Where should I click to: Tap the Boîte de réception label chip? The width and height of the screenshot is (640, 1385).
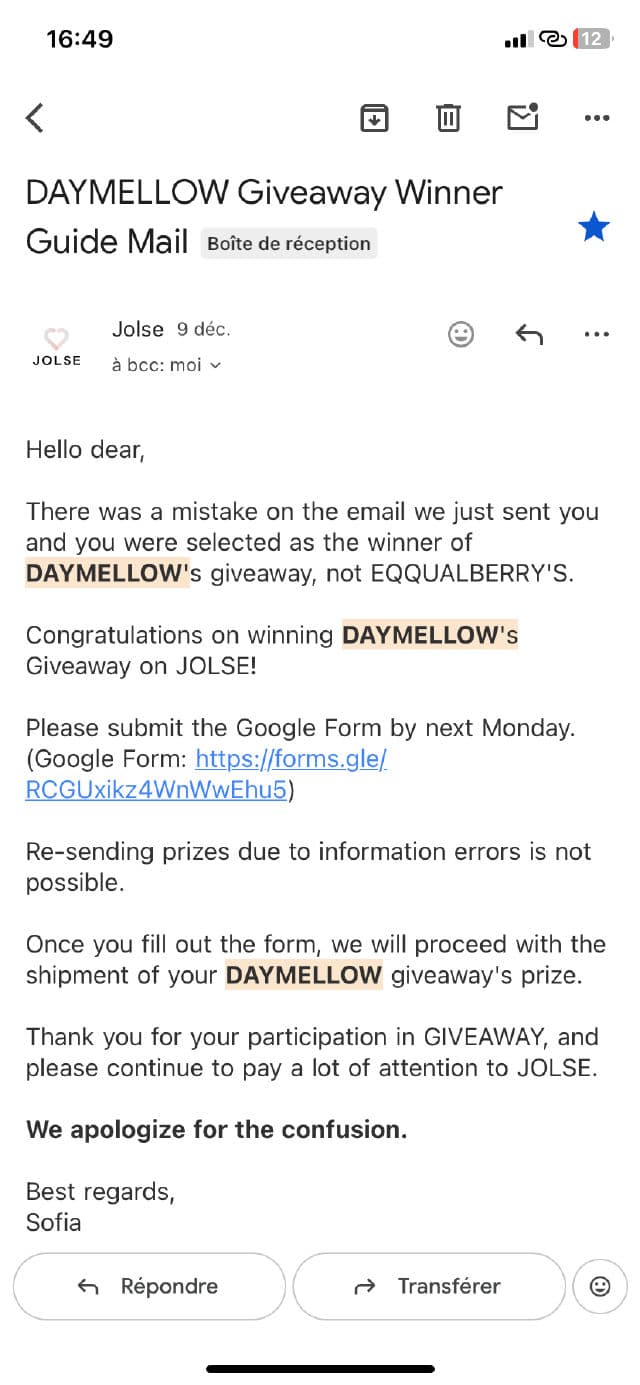tap(289, 244)
